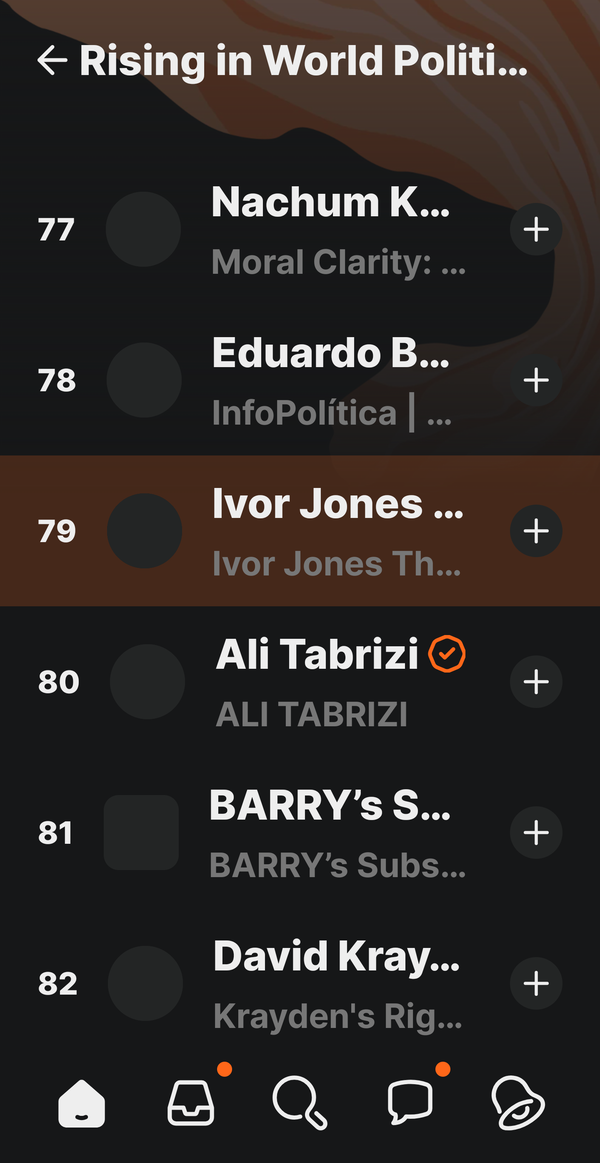Image resolution: width=600 pixels, height=1163 pixels.
Task: Add BARRY's Substack via plus button
Action: click(x=536, y=832)
